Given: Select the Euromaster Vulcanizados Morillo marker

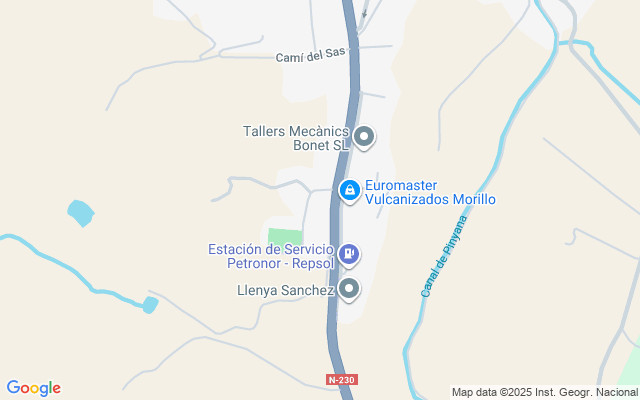Looking at the screenshot, I should (x=350, y=191).
